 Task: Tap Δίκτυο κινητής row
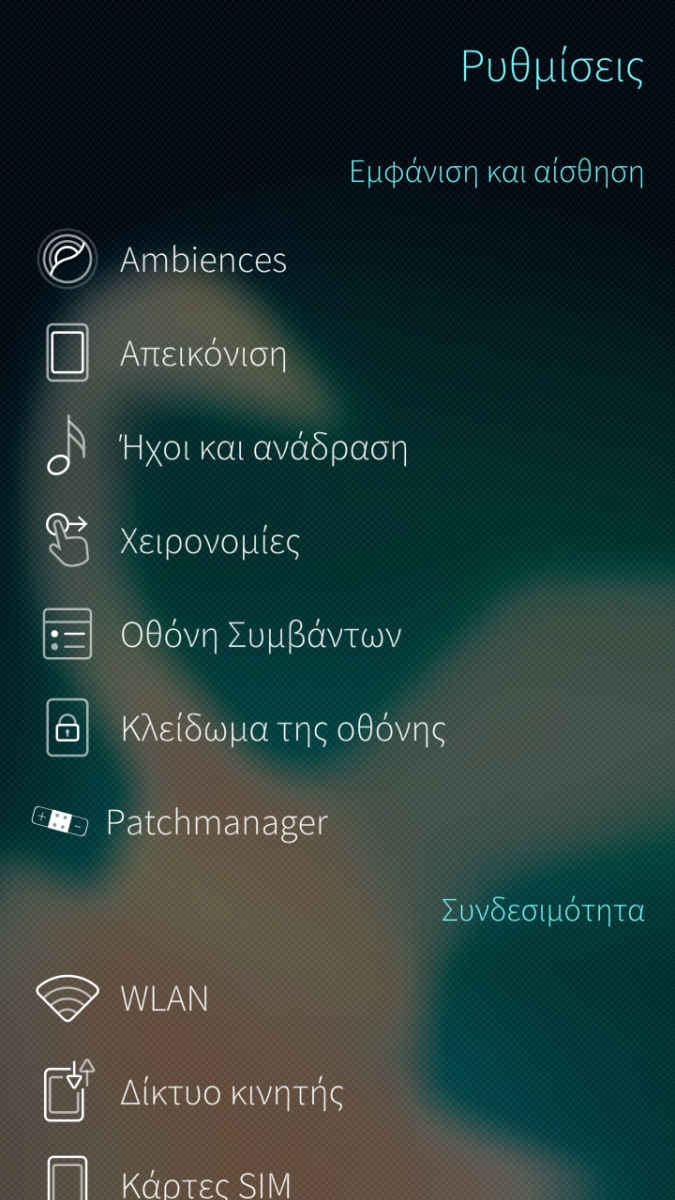(231, 1092)
